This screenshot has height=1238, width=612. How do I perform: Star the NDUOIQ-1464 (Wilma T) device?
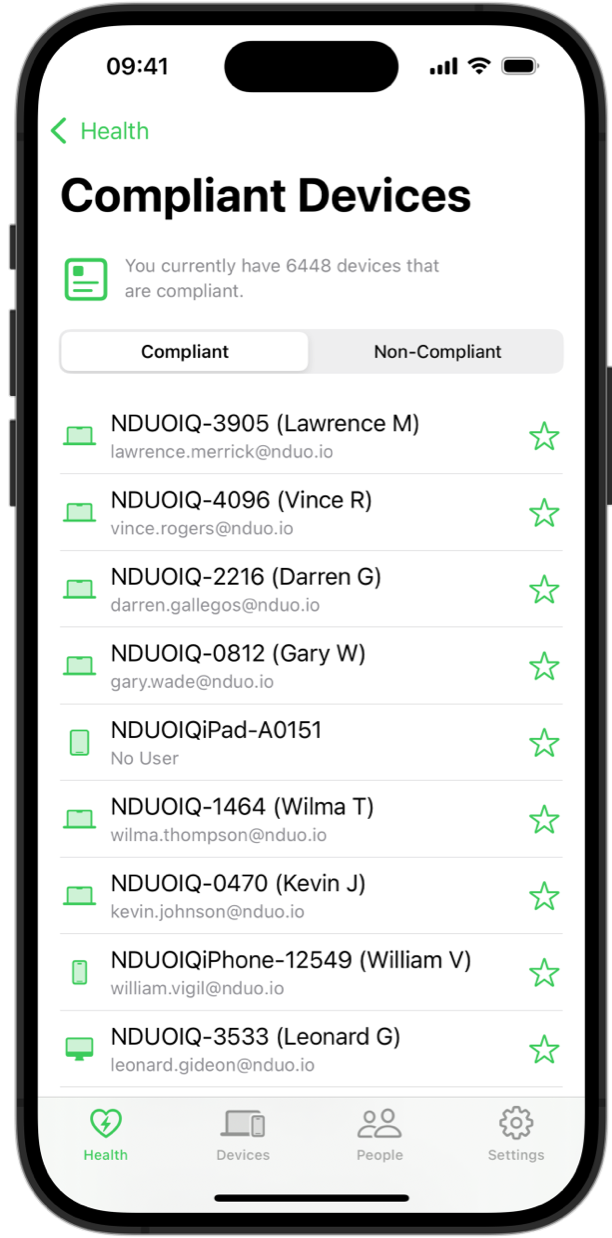(544, 819)
